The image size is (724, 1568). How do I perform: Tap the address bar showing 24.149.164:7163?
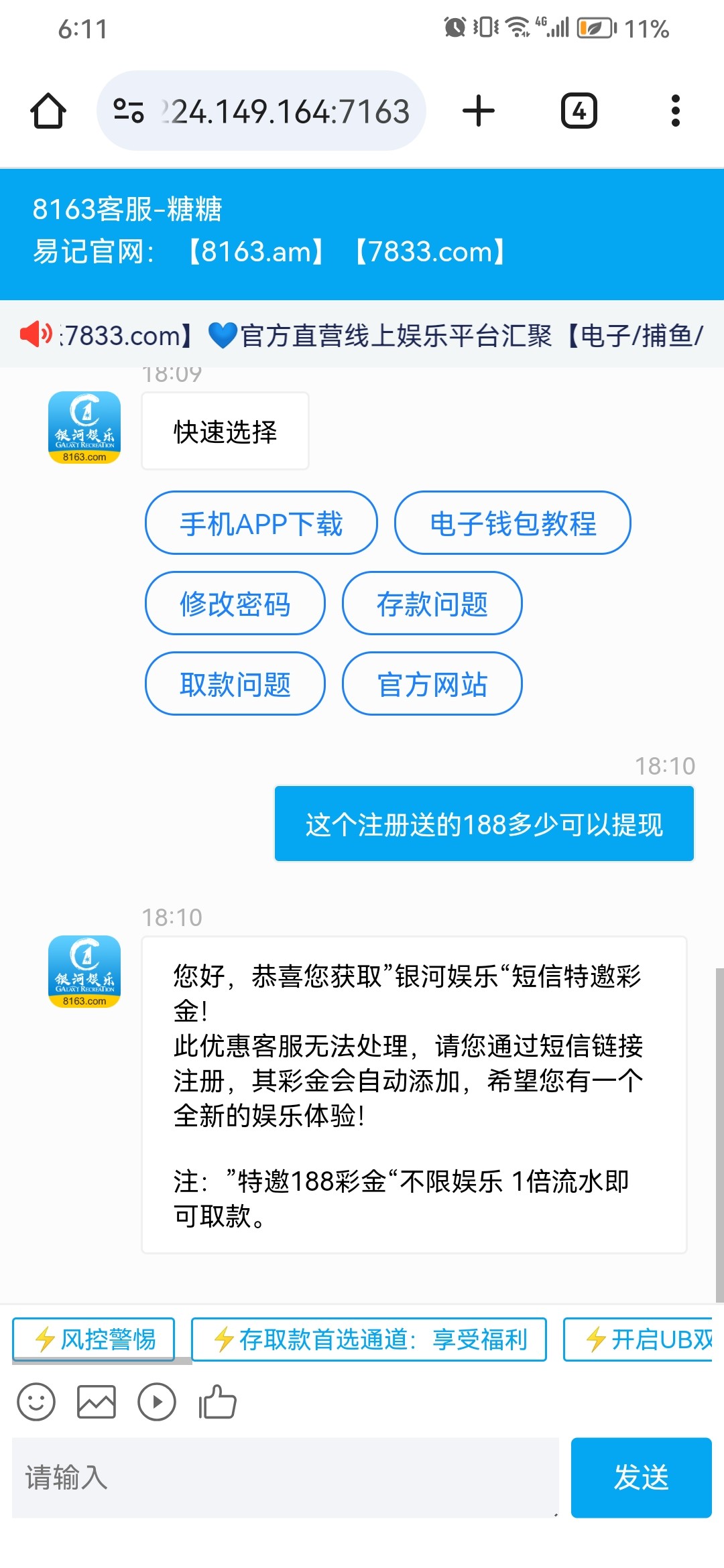pyautogui.click(x=261, y=111)
